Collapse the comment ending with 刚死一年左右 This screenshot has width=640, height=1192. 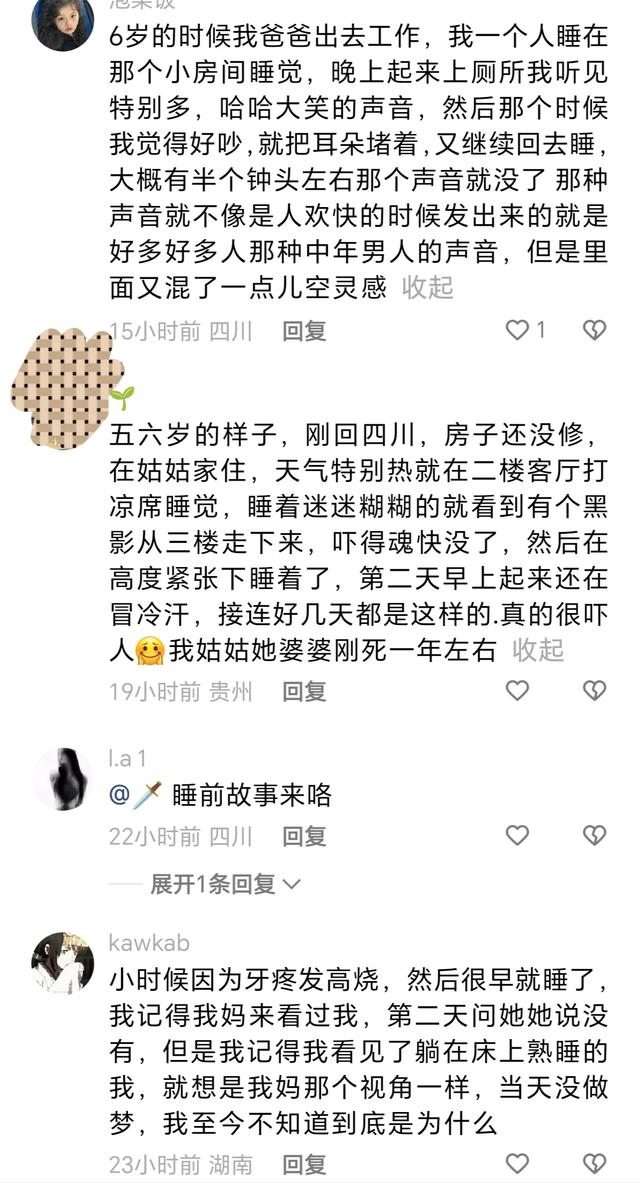(538, 650)
